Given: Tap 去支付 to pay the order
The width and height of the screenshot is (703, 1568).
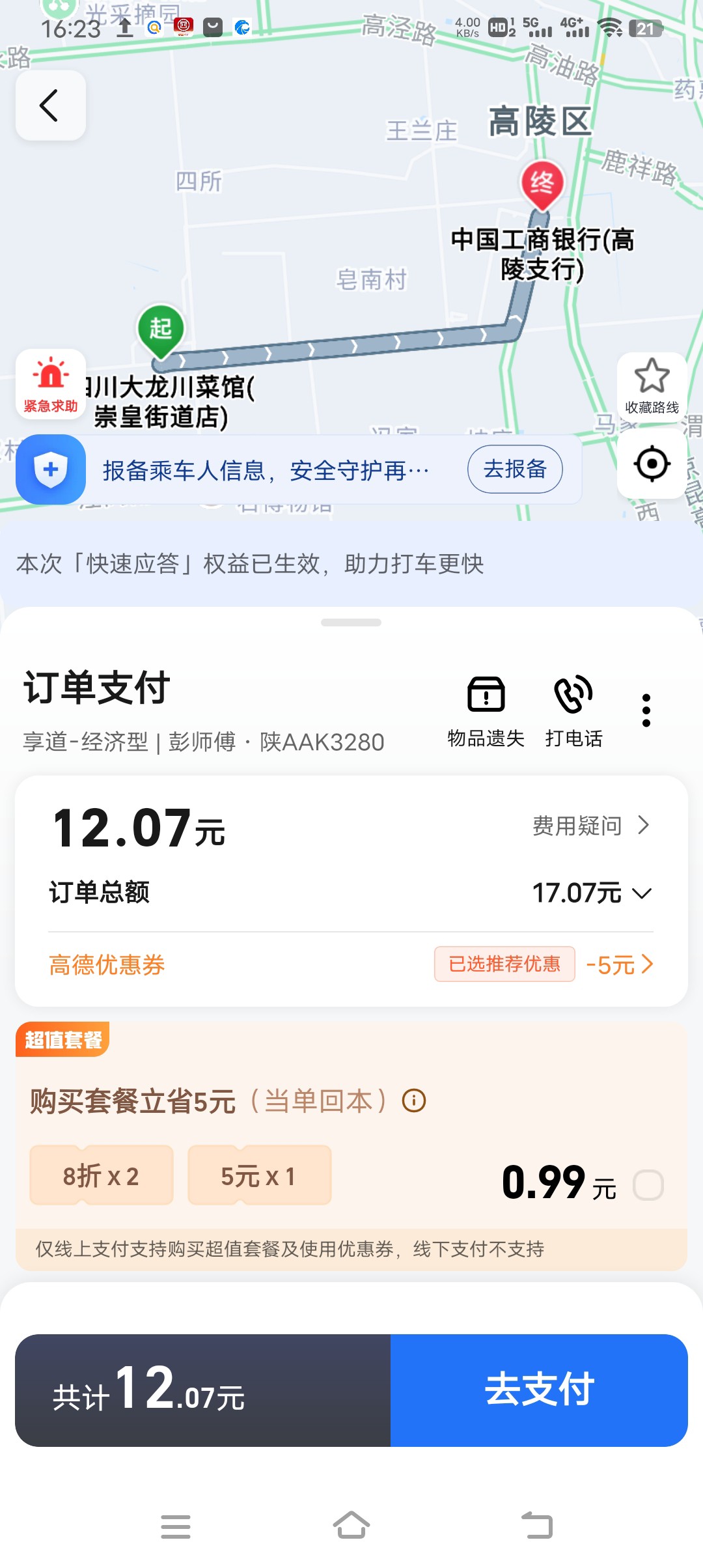Looking at the screenshot, I should [x=539, y=1390].
